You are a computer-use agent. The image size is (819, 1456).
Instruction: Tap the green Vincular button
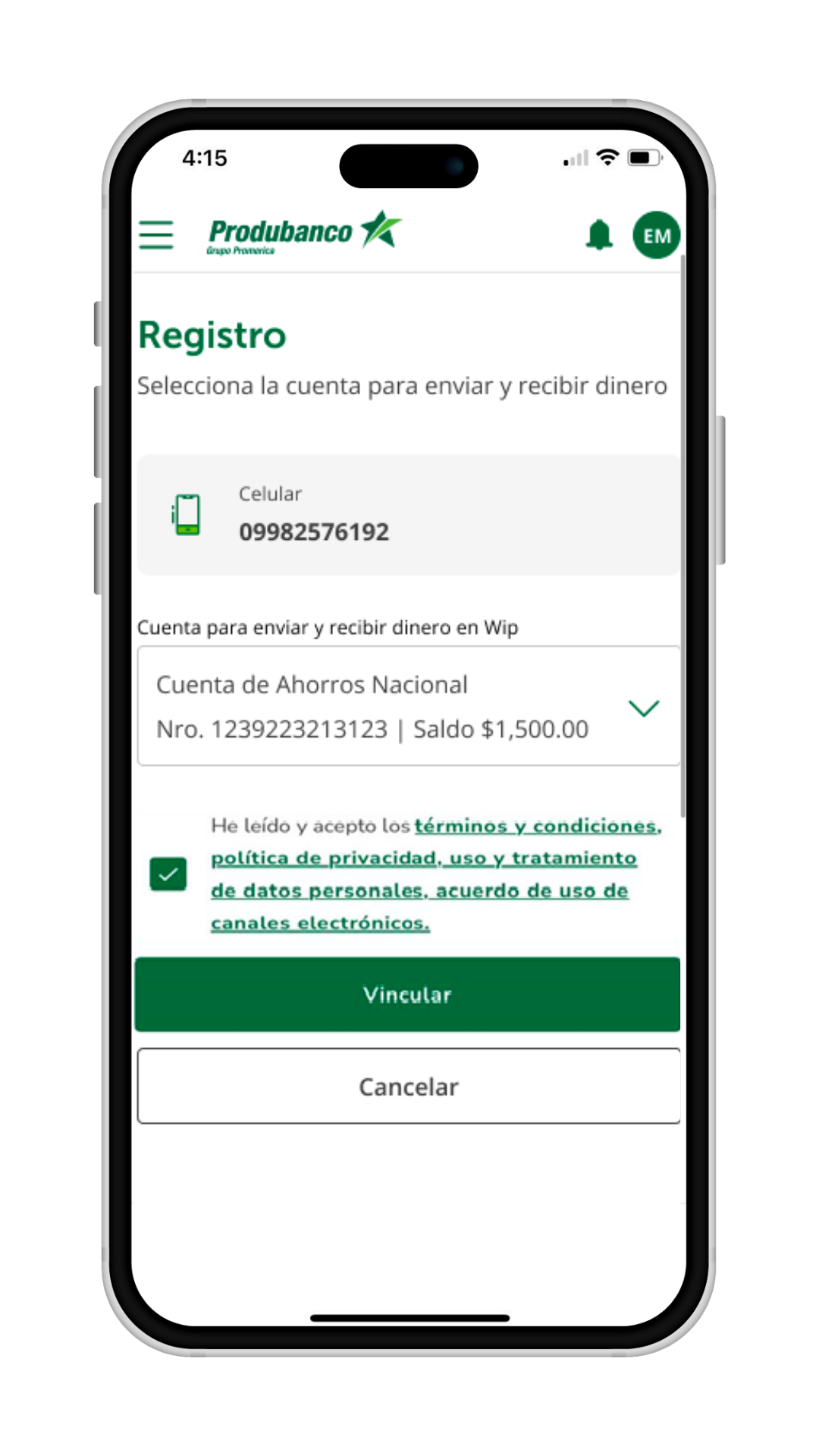(408, 994)
